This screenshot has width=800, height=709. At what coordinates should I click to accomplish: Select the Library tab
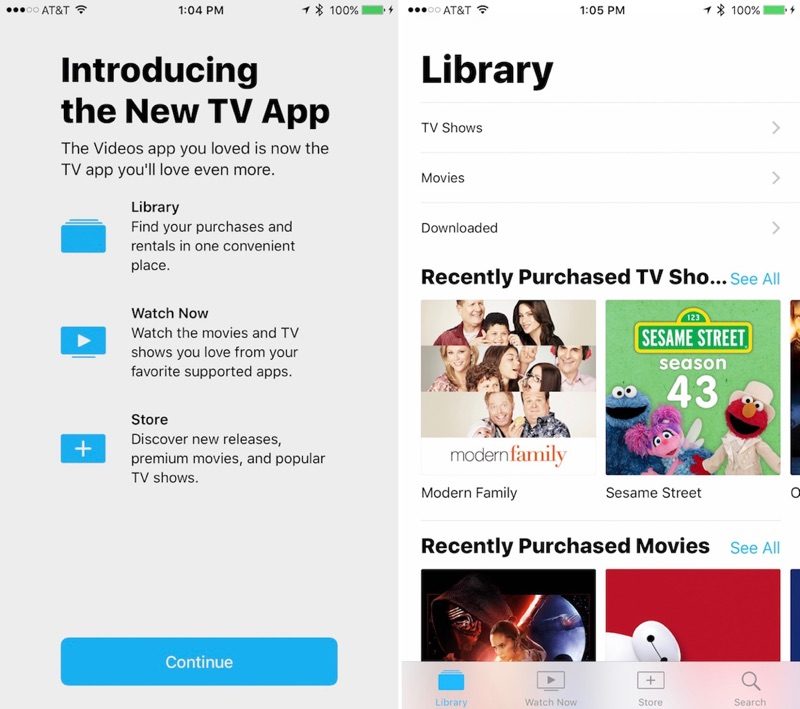click(451, 687)
